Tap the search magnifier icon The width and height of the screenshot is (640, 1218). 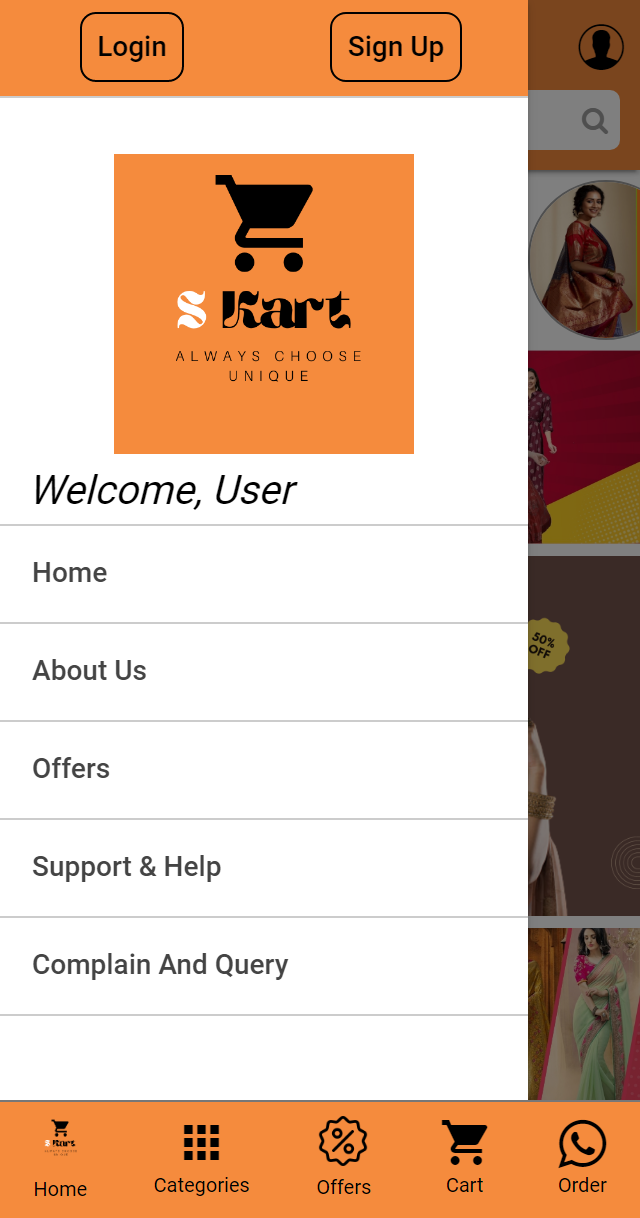[x=595, y=121]
